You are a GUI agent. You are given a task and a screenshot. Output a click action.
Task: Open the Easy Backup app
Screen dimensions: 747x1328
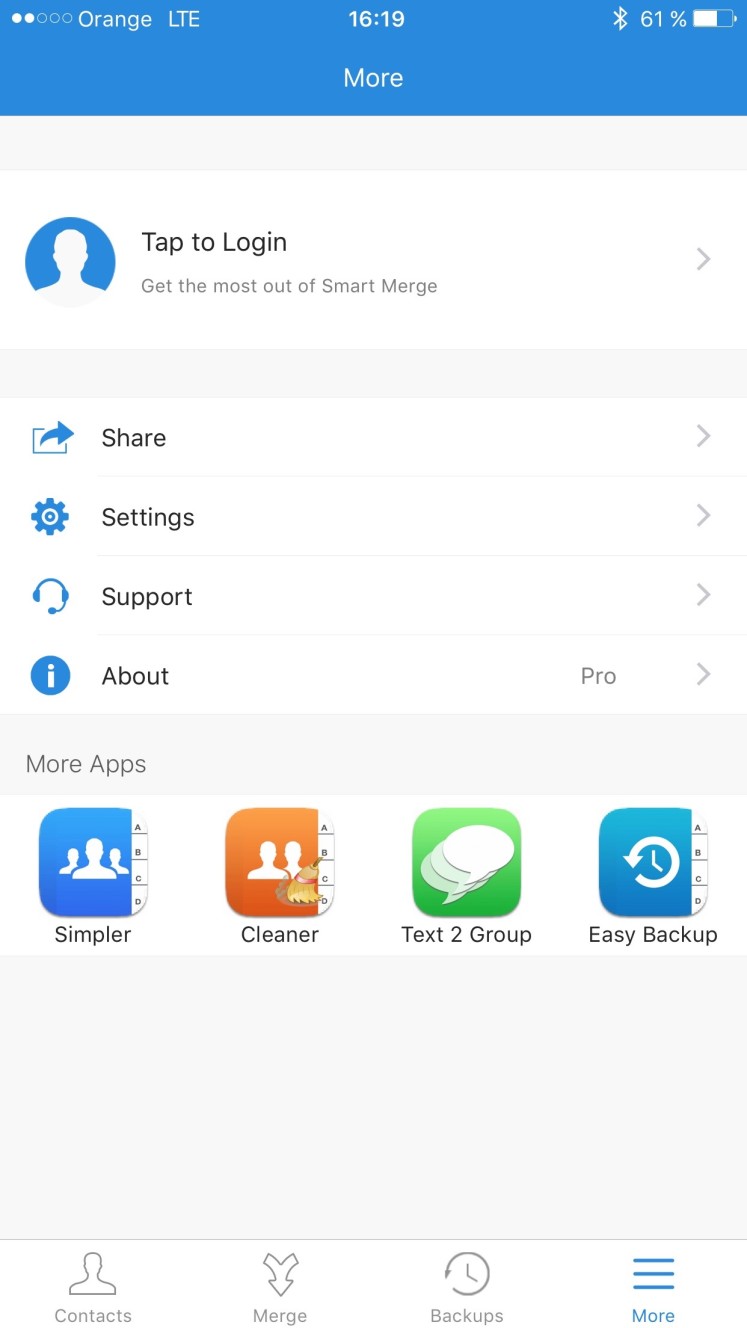[x=653, y=863]
